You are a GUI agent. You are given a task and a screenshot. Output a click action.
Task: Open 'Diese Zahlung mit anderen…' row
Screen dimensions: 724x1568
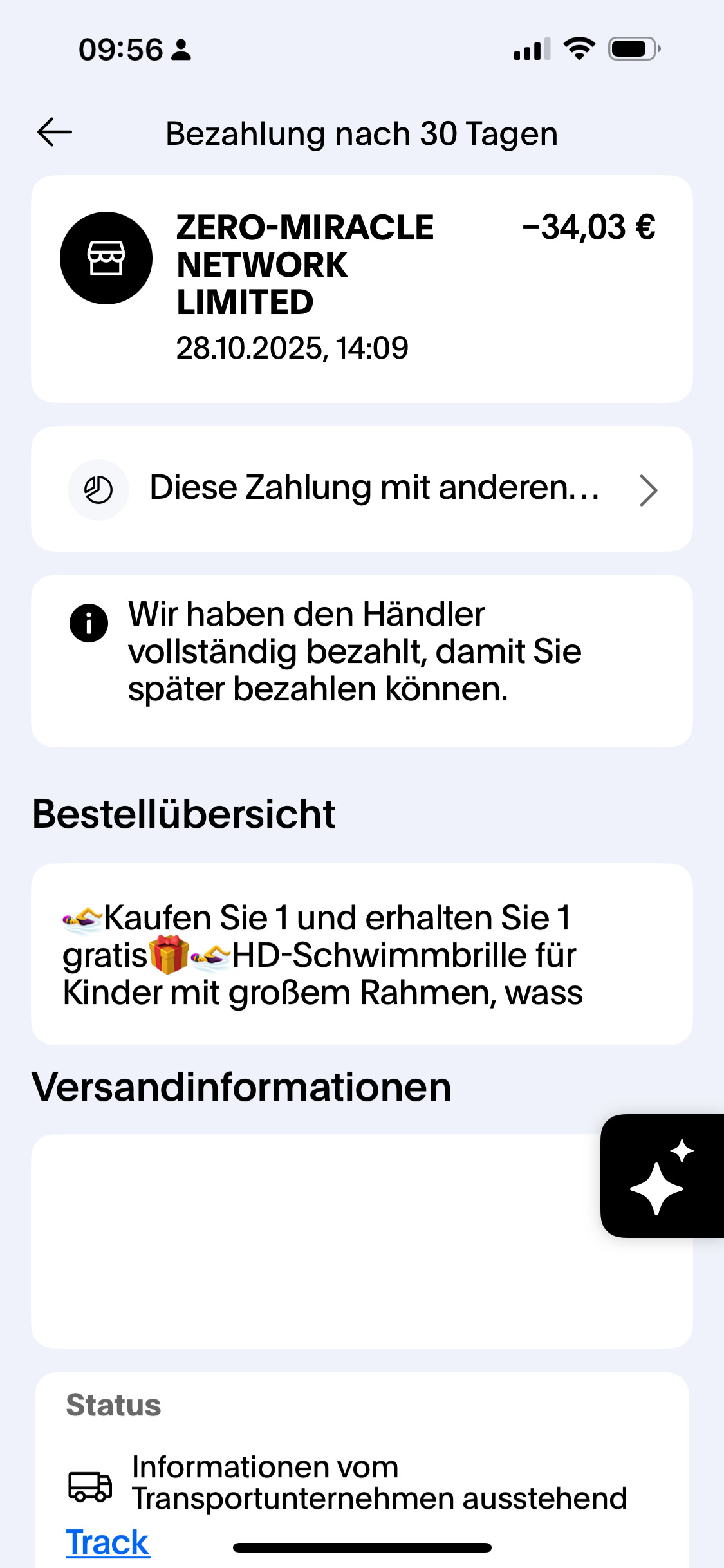coord(362,489)
